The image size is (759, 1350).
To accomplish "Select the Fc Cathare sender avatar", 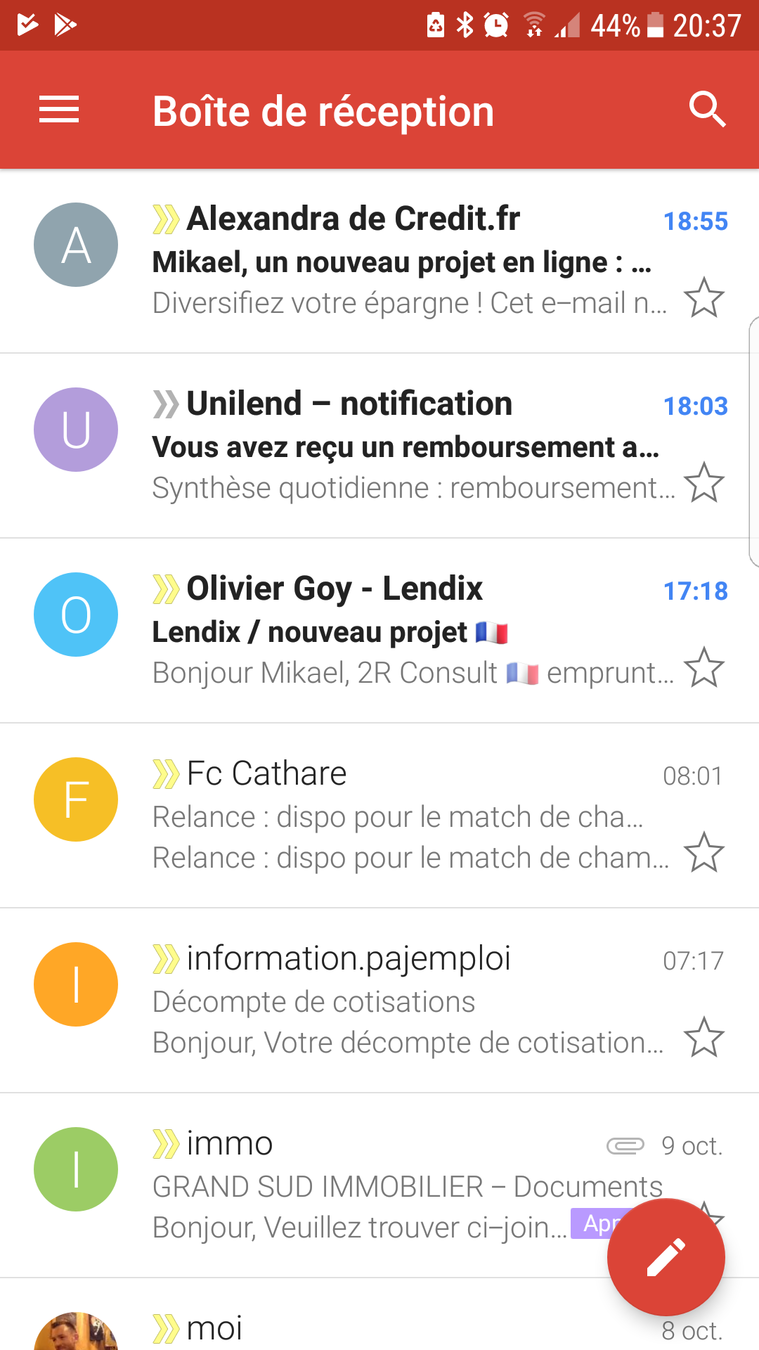I will 76,800.
